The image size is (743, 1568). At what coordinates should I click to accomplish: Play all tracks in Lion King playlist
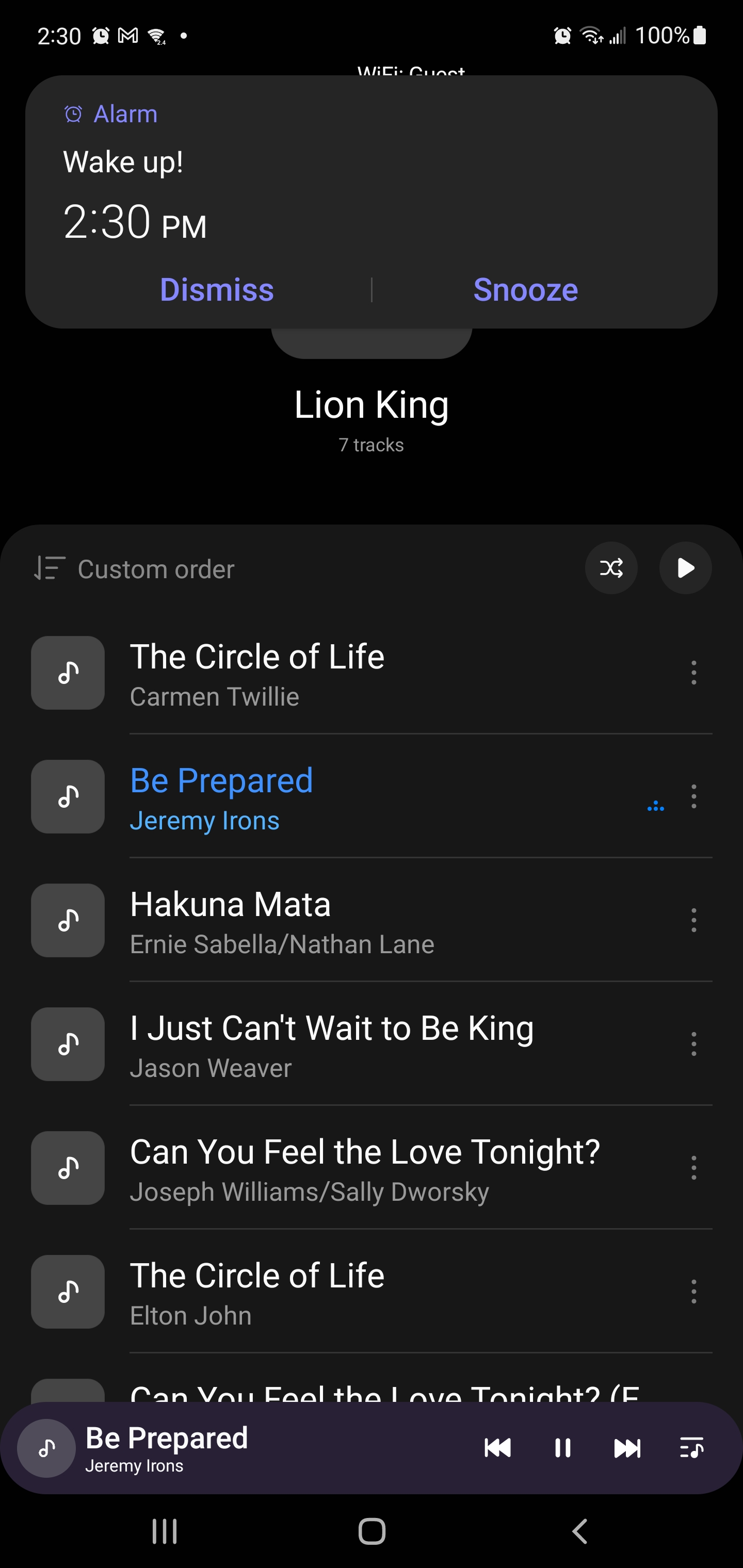[x=685, y=568]
